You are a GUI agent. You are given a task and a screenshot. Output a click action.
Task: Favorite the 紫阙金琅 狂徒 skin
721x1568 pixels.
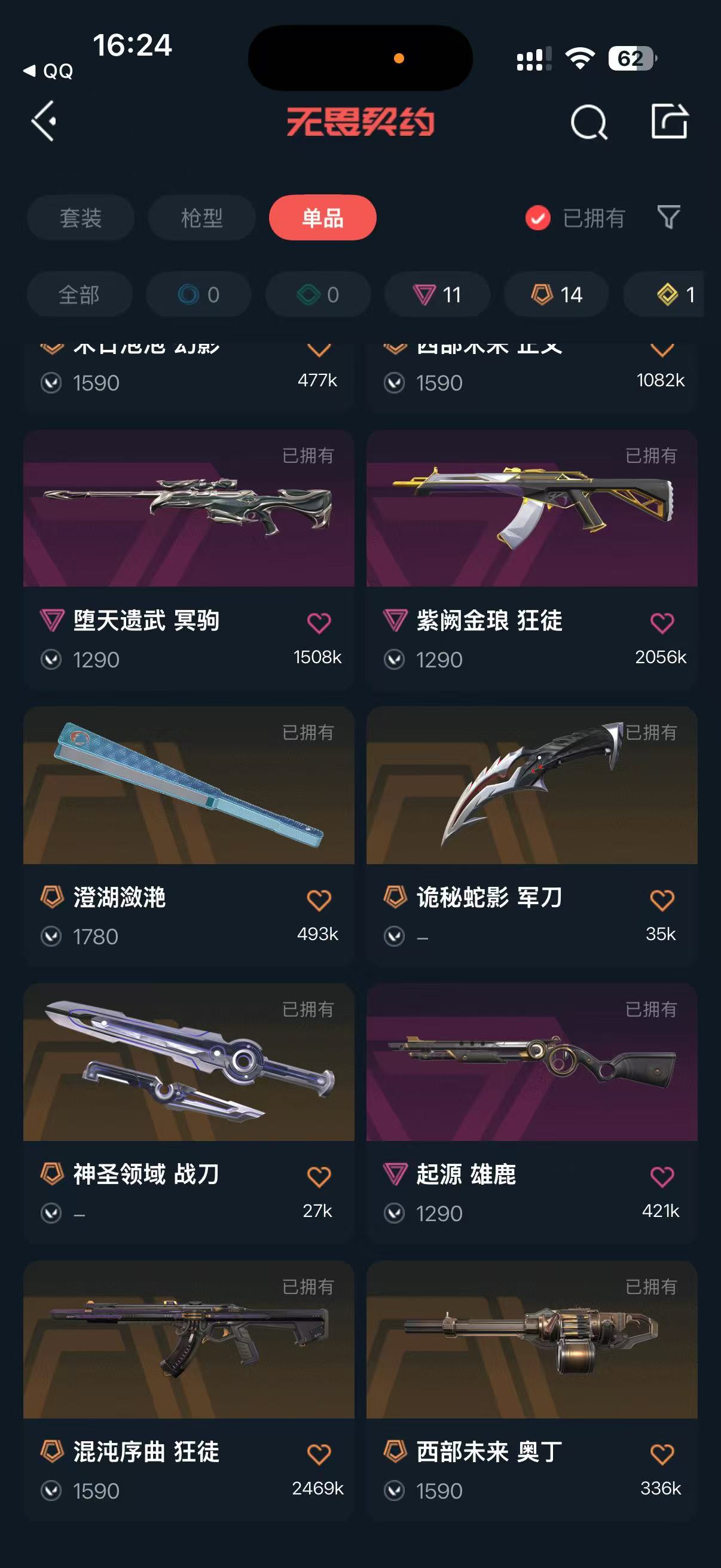[x=662, y=623]
